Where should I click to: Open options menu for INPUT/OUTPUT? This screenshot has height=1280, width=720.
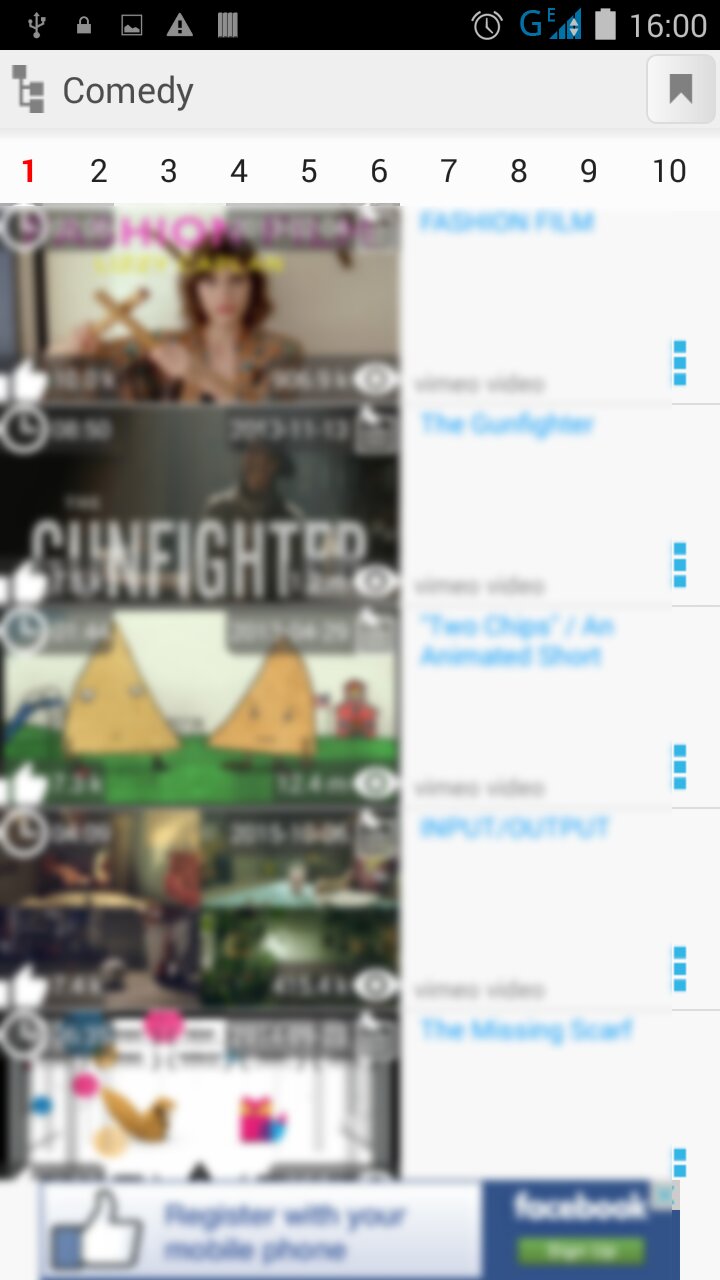click(680, 969)
